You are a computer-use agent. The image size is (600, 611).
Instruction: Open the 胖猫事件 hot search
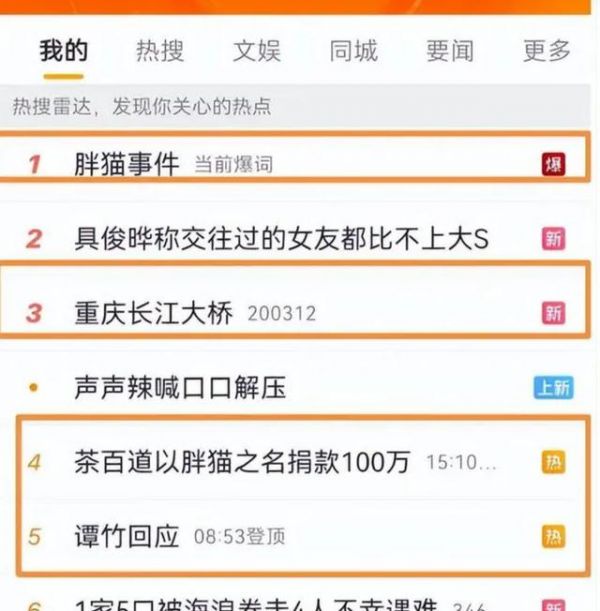click(x=127, y=164)
